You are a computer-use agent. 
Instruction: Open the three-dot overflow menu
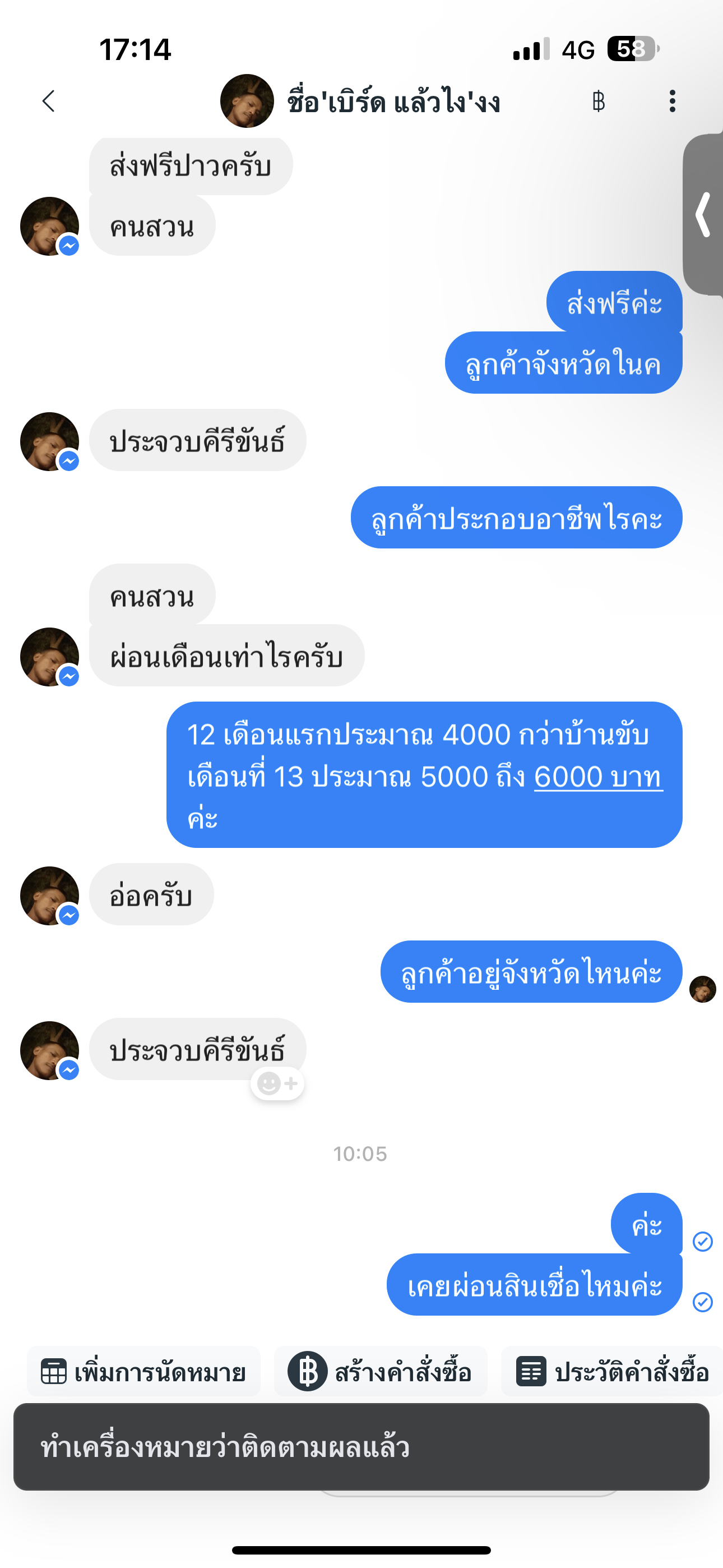pos(672,101)
